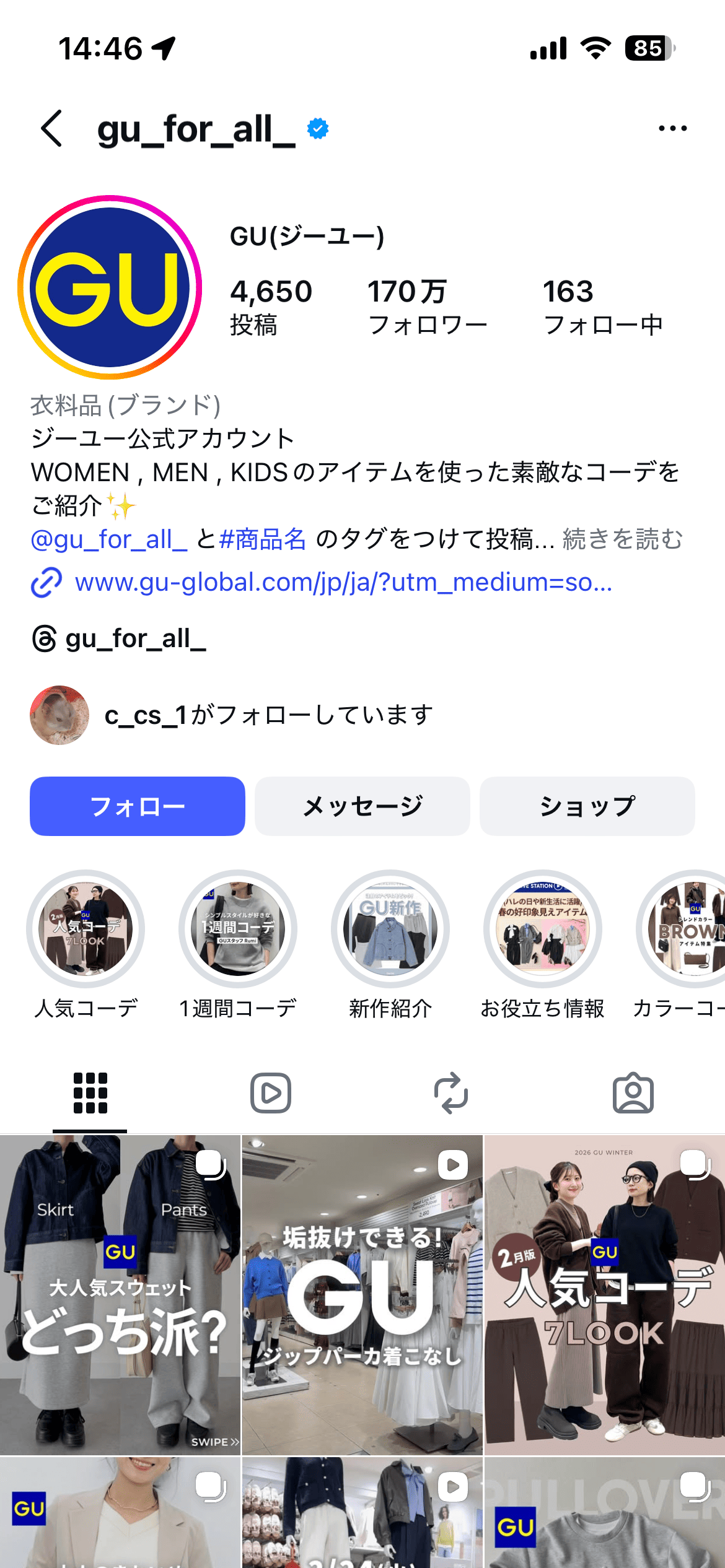Open the 人気コーデ story highlight
Image resolution: width=725 pixels, height=1568 pixels.
86,929
